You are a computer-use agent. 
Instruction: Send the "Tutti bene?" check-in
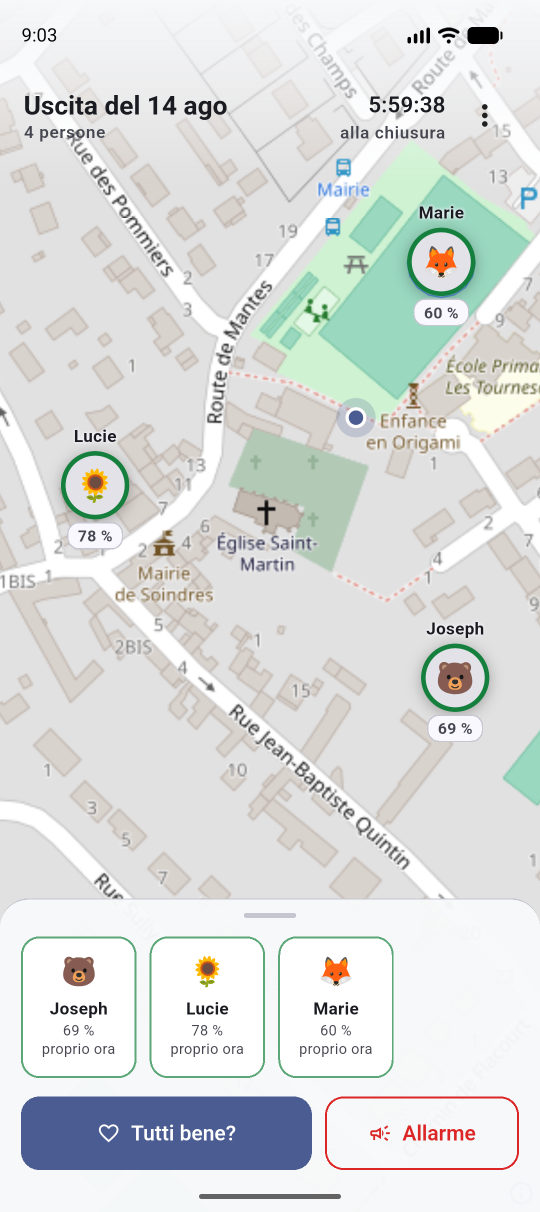(x=167, y=1133)
